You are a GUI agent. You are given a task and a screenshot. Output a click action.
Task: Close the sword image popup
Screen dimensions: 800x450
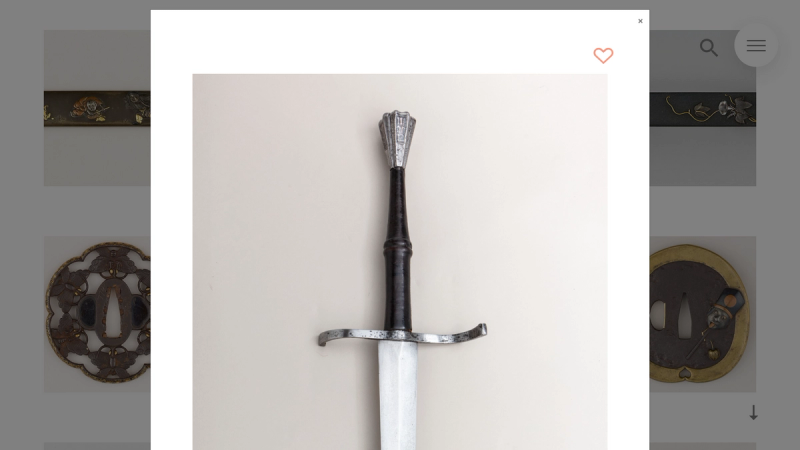coord(640,21)
